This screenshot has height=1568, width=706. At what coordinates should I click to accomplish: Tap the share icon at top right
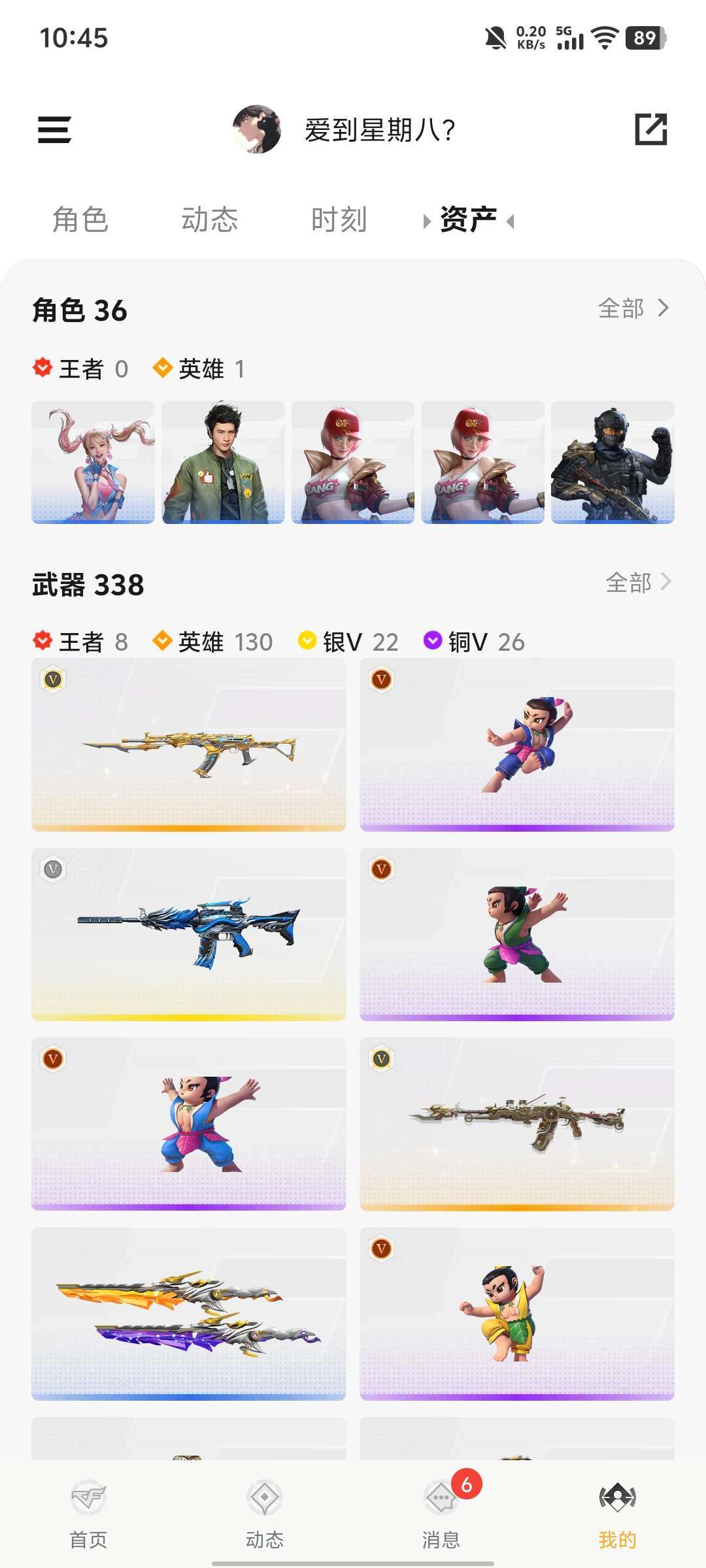651,129
